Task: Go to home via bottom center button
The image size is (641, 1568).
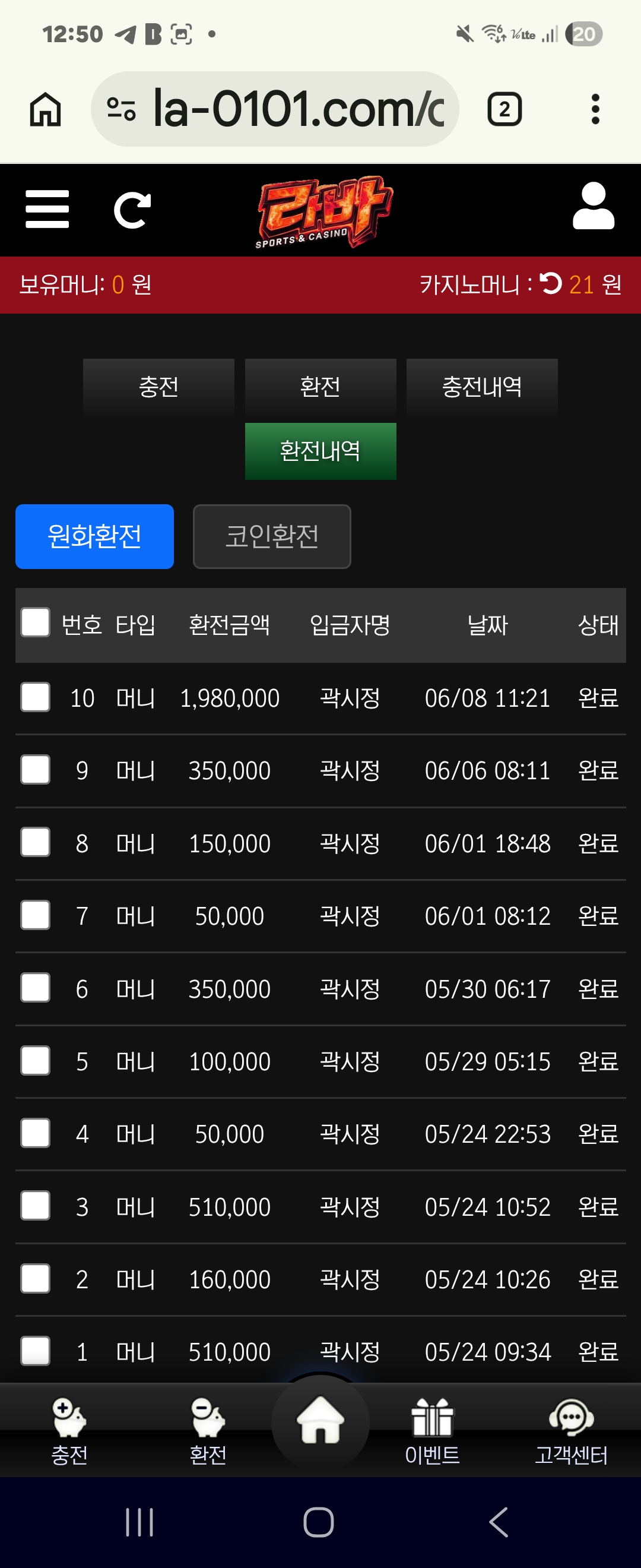Action: coord(320,1421)
